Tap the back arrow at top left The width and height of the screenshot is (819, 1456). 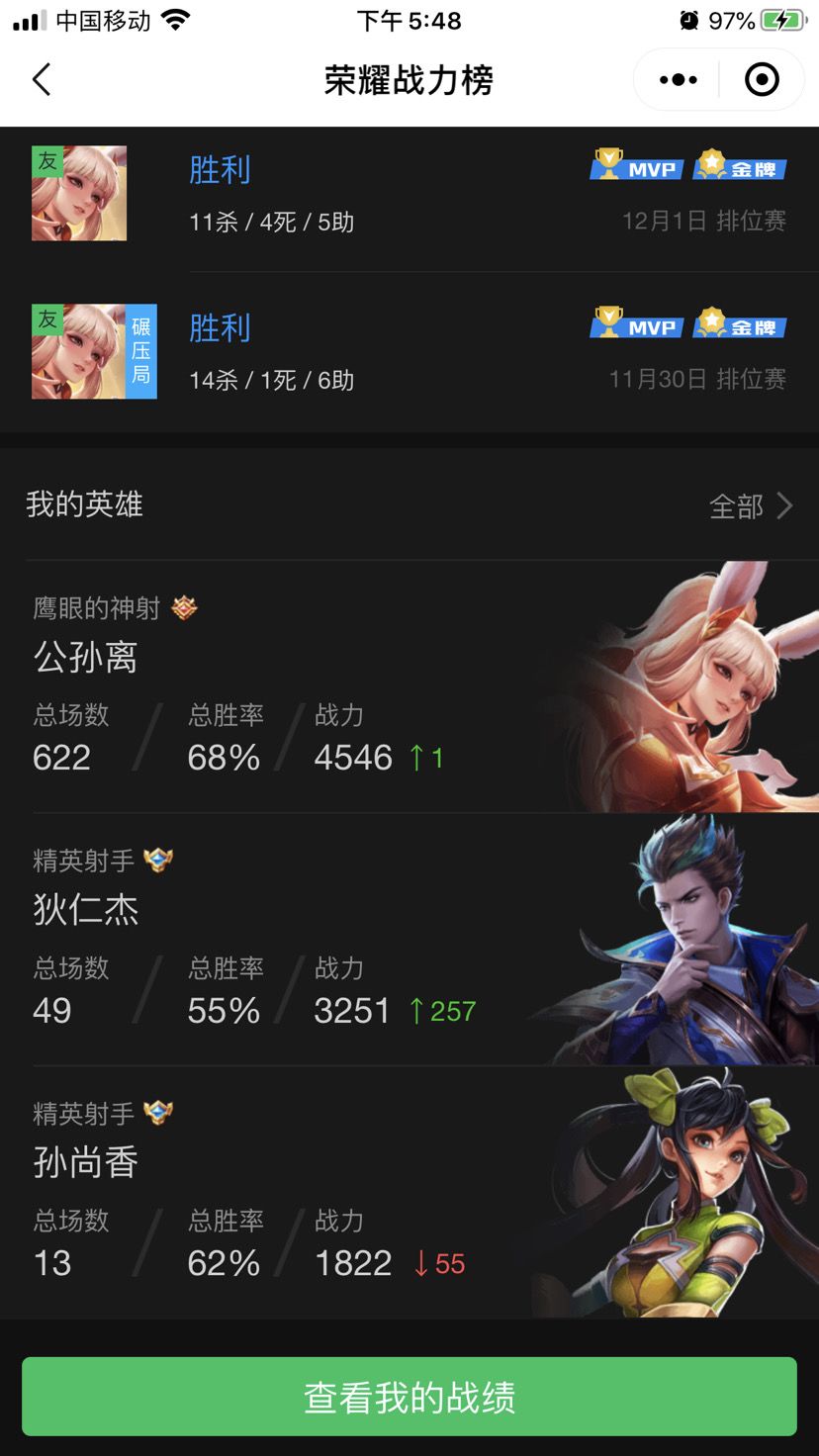click(41, 78)
